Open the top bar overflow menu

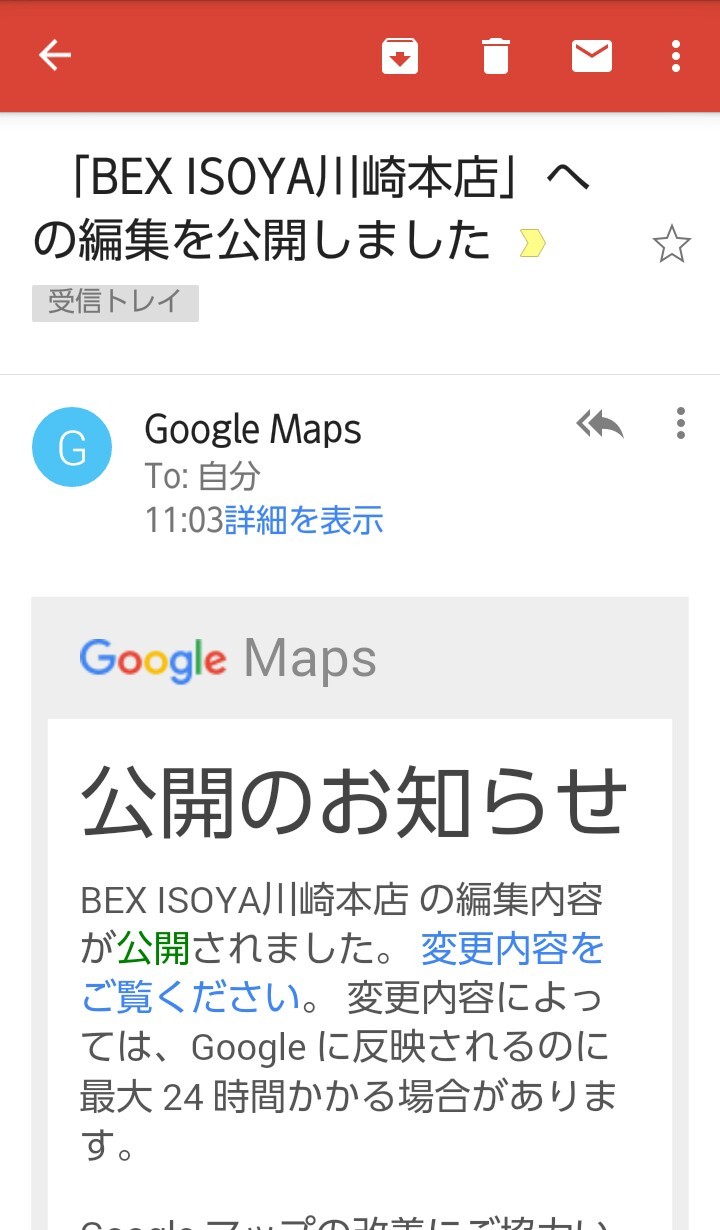click(x=677, y=56)
